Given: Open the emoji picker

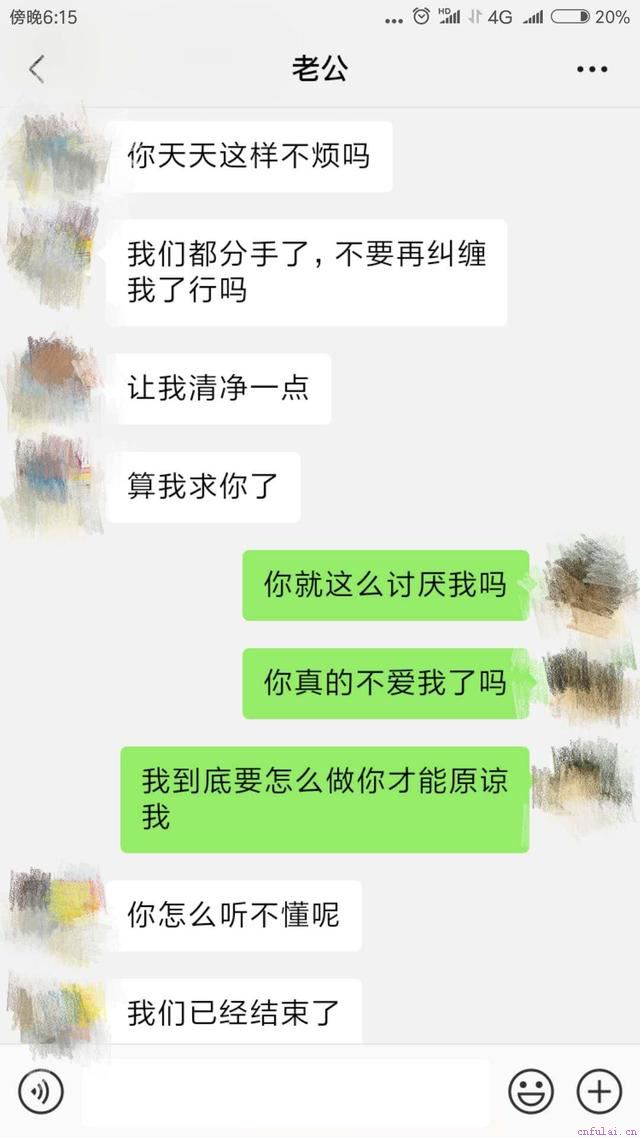Looking at the screenshot, I should [530, 1091].
